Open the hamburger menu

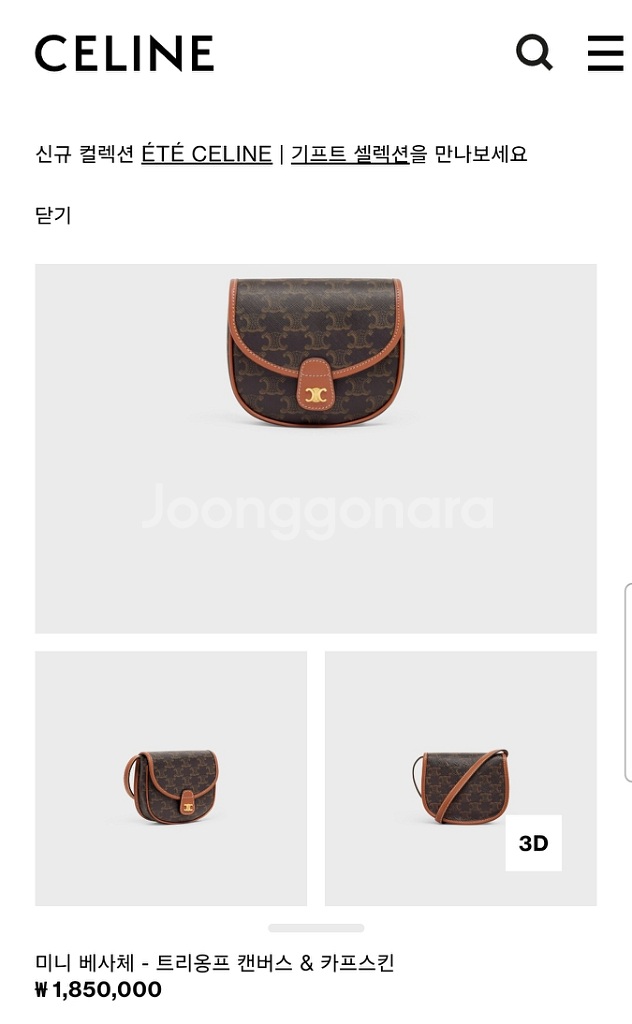tap(605, 53)
